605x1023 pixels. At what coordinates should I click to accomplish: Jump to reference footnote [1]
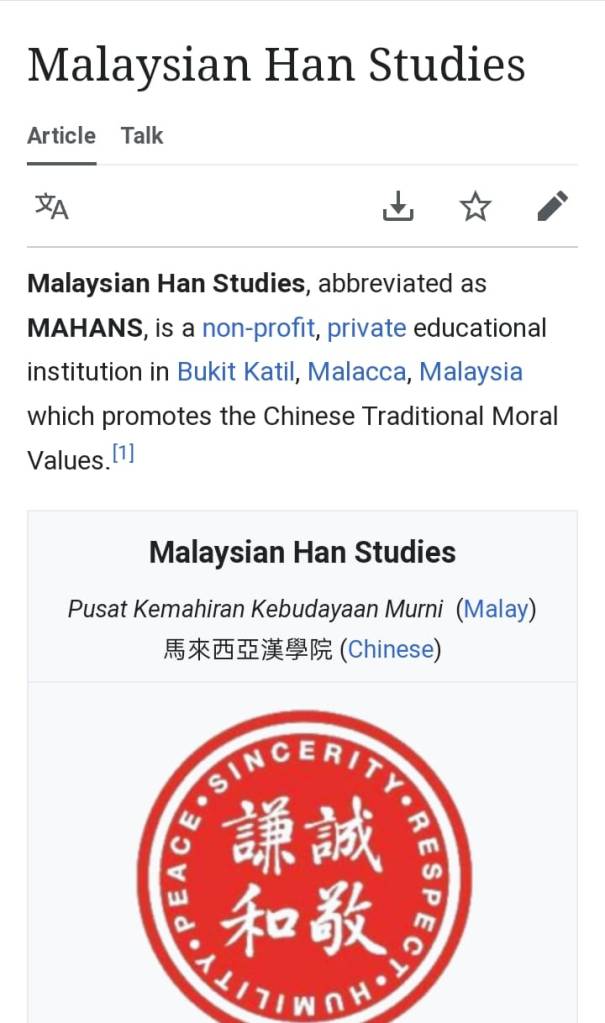pos(123,454)
